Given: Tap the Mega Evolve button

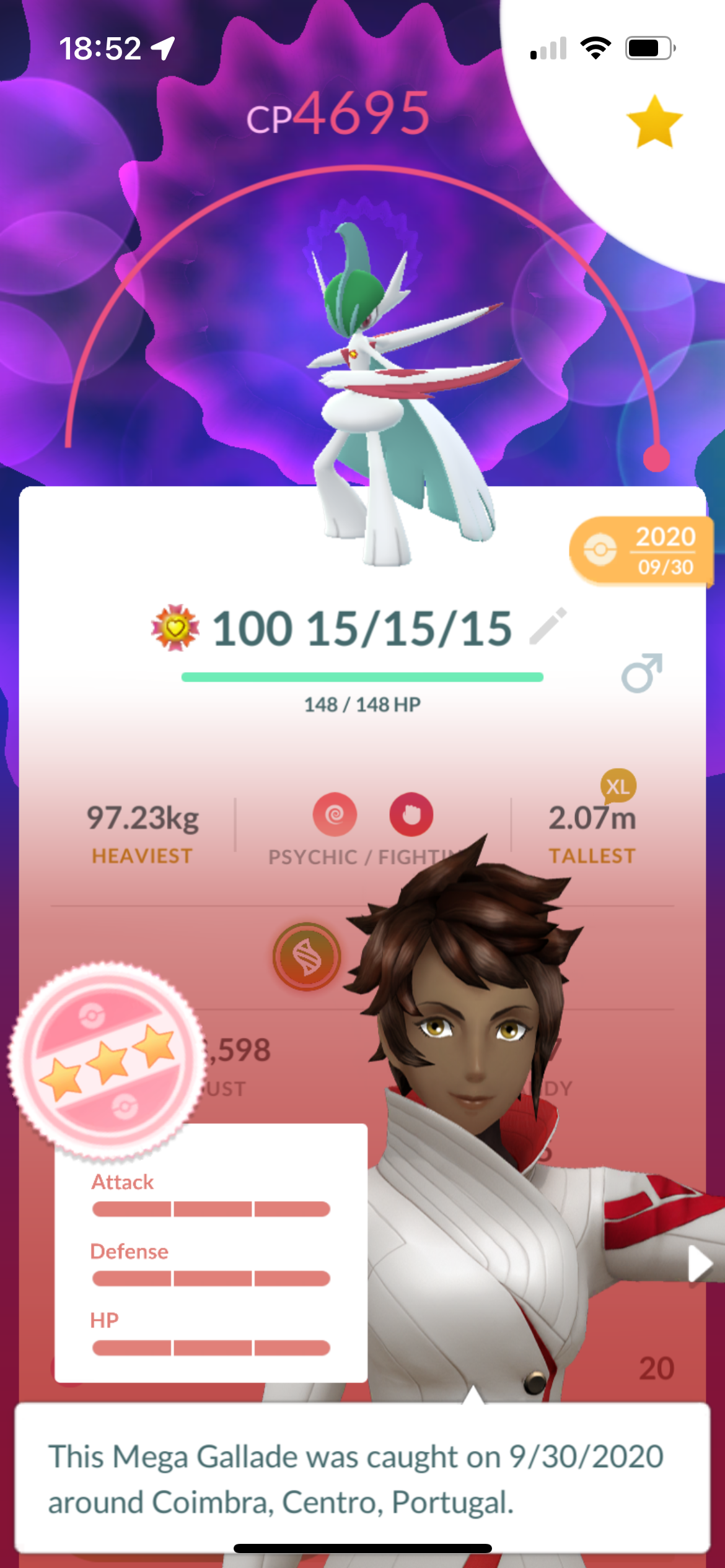Looking at the screenshot, I should [x=307, y=957].
